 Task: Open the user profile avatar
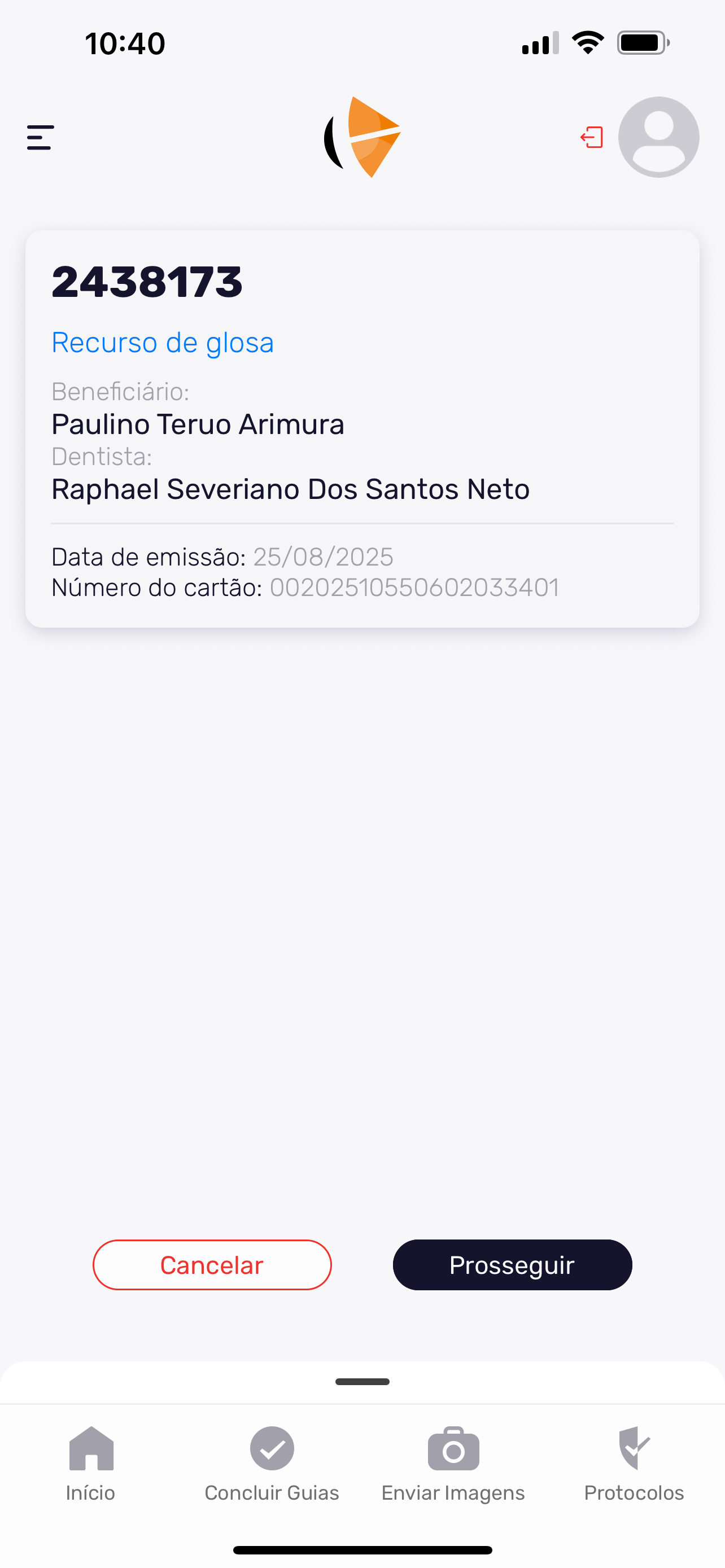click(658, 138)
